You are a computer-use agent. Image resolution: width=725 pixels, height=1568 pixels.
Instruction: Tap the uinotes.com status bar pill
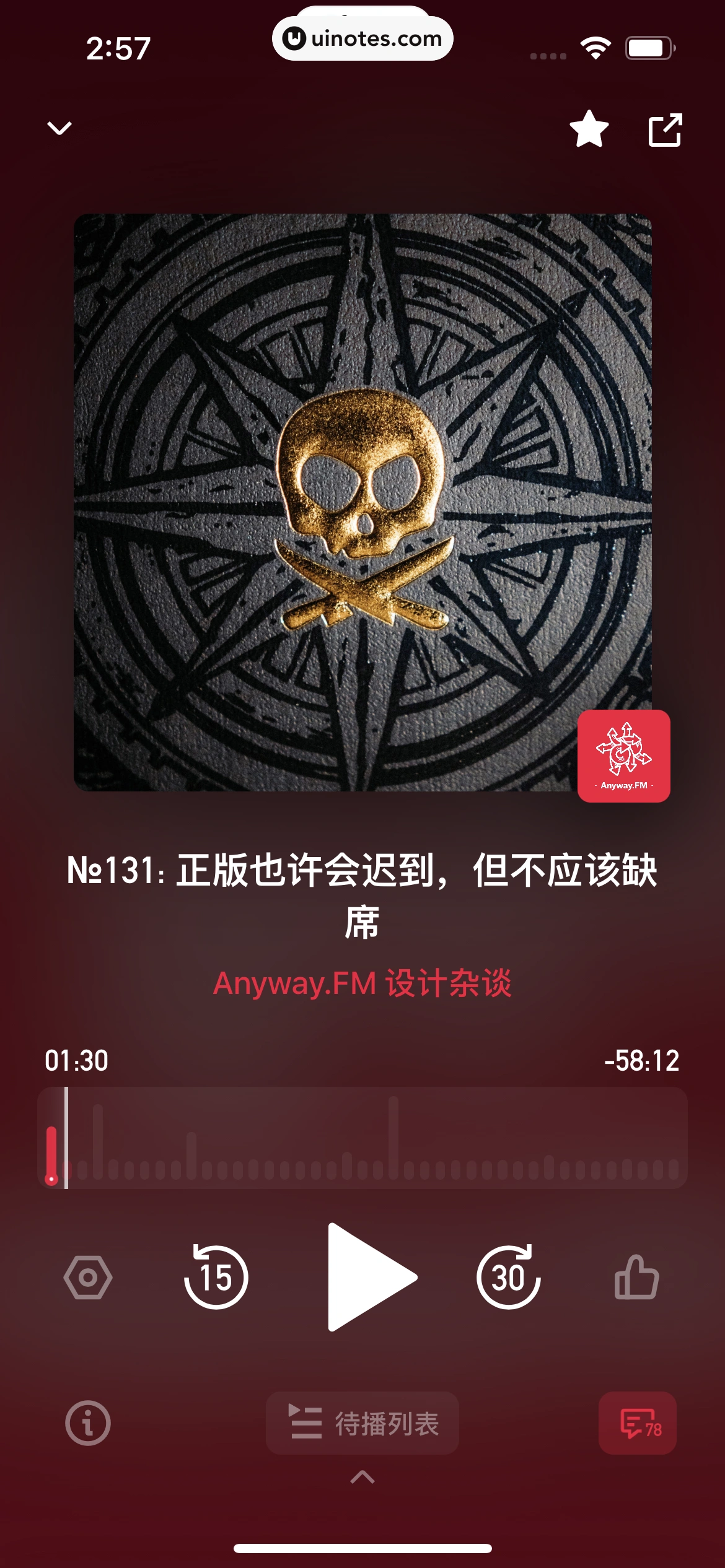point(362,38)
